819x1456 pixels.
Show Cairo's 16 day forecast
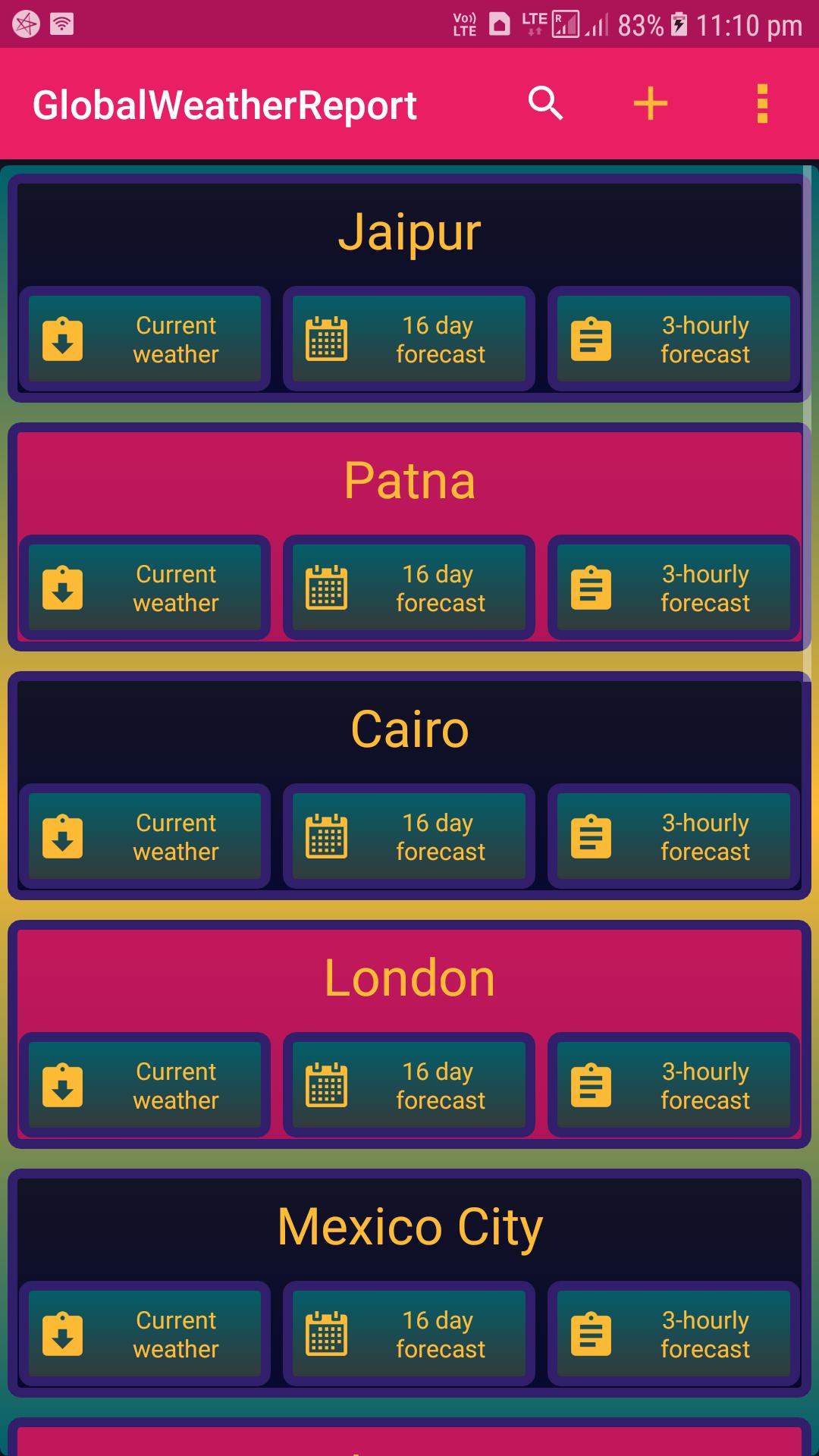tap(409, 836)
